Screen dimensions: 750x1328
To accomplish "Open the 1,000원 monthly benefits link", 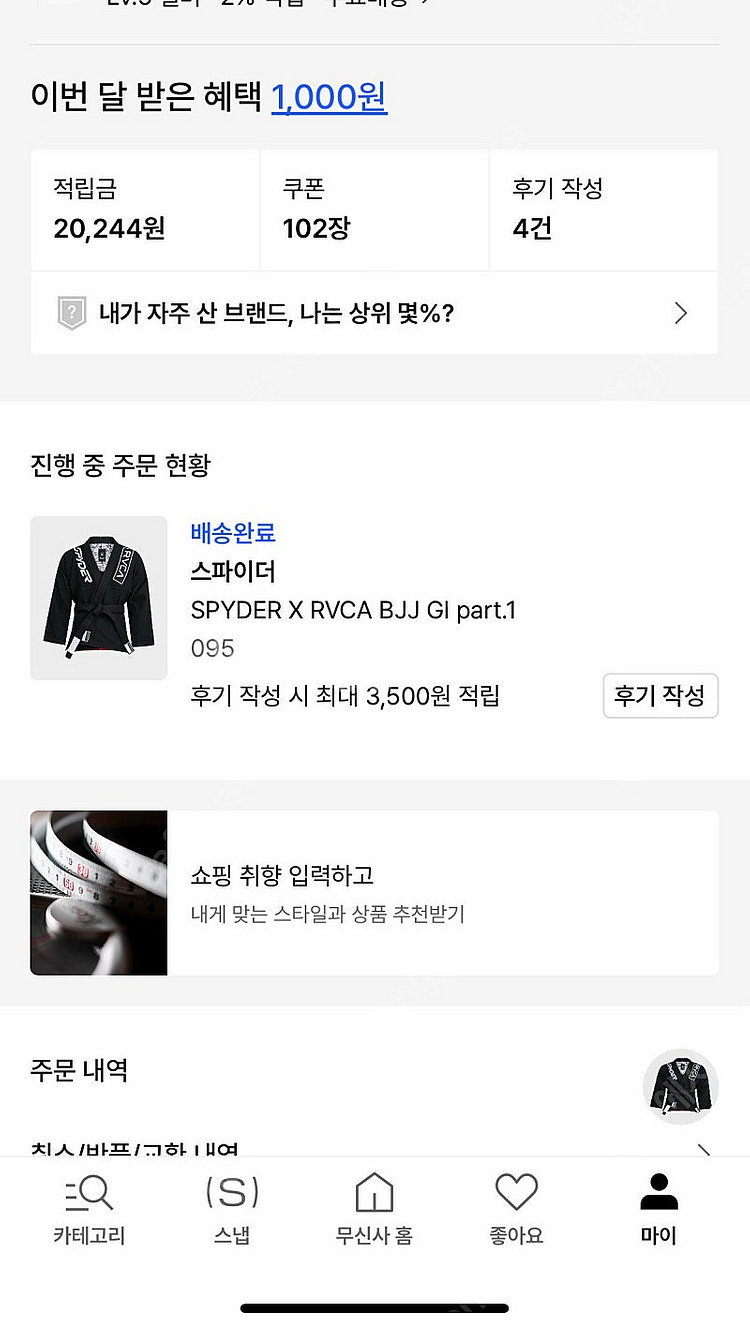I will pos(328,98).
